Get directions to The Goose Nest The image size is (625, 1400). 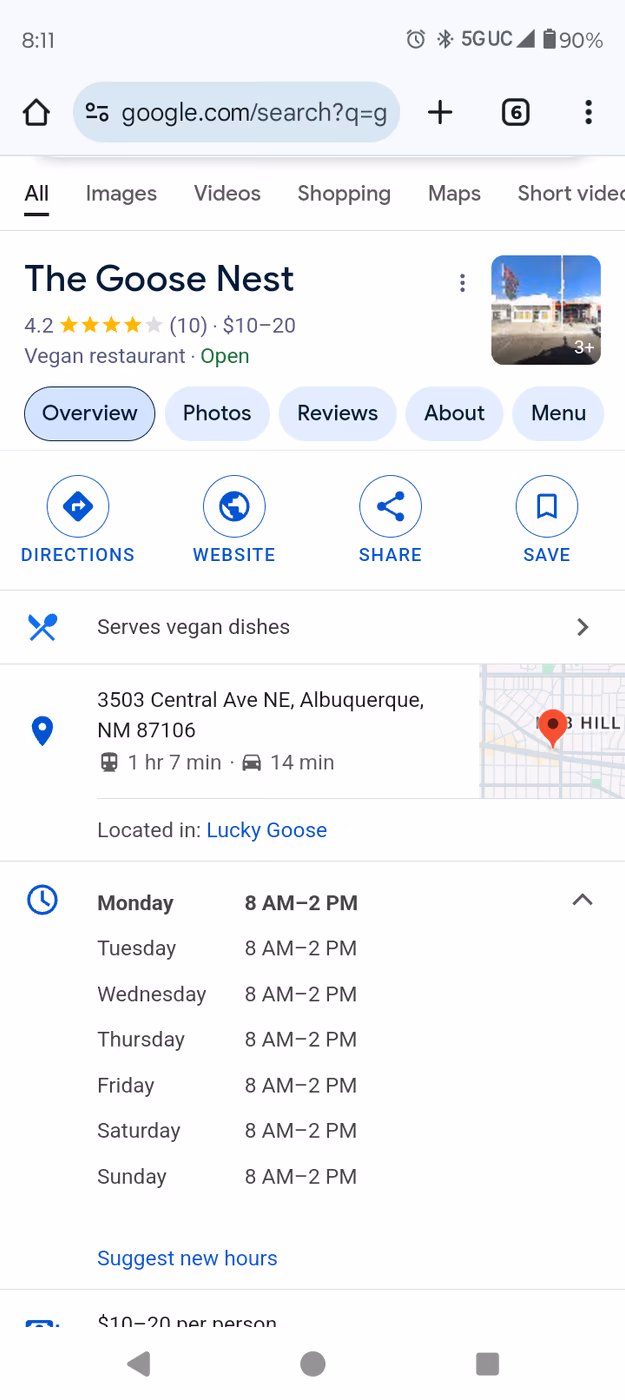pos(78,521)
